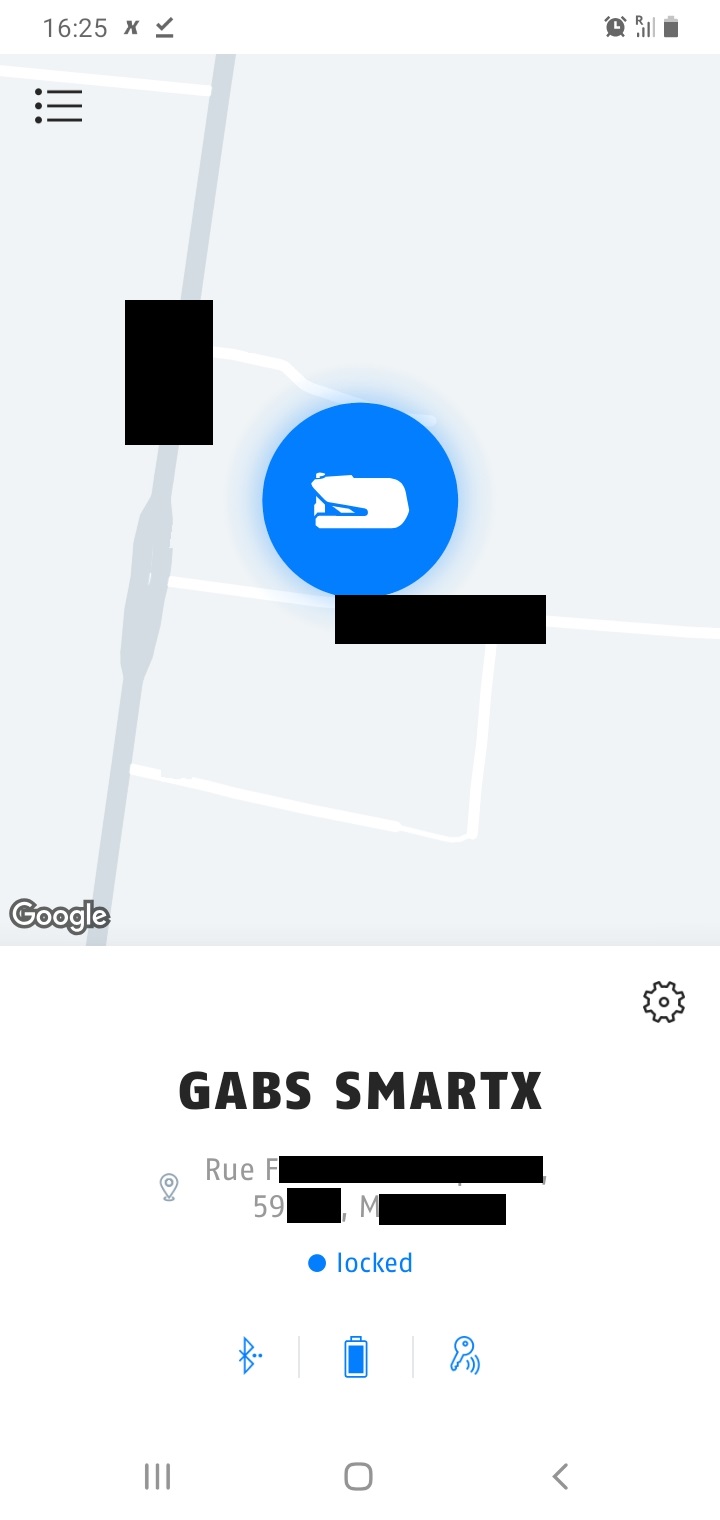Open the list menu icon

(x=58, y=106)
